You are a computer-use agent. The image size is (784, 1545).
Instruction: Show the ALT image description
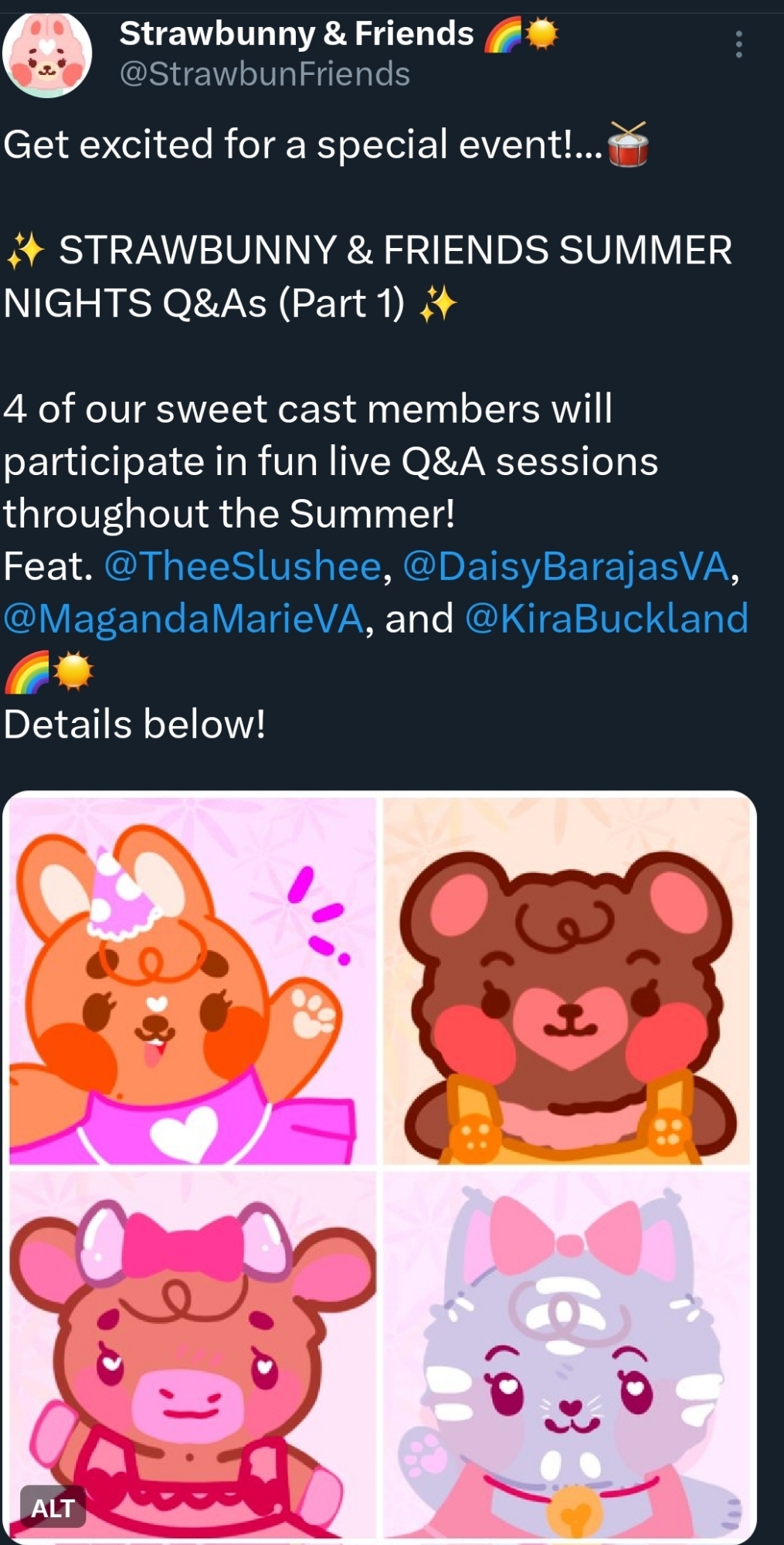(x=53, y=1507)
